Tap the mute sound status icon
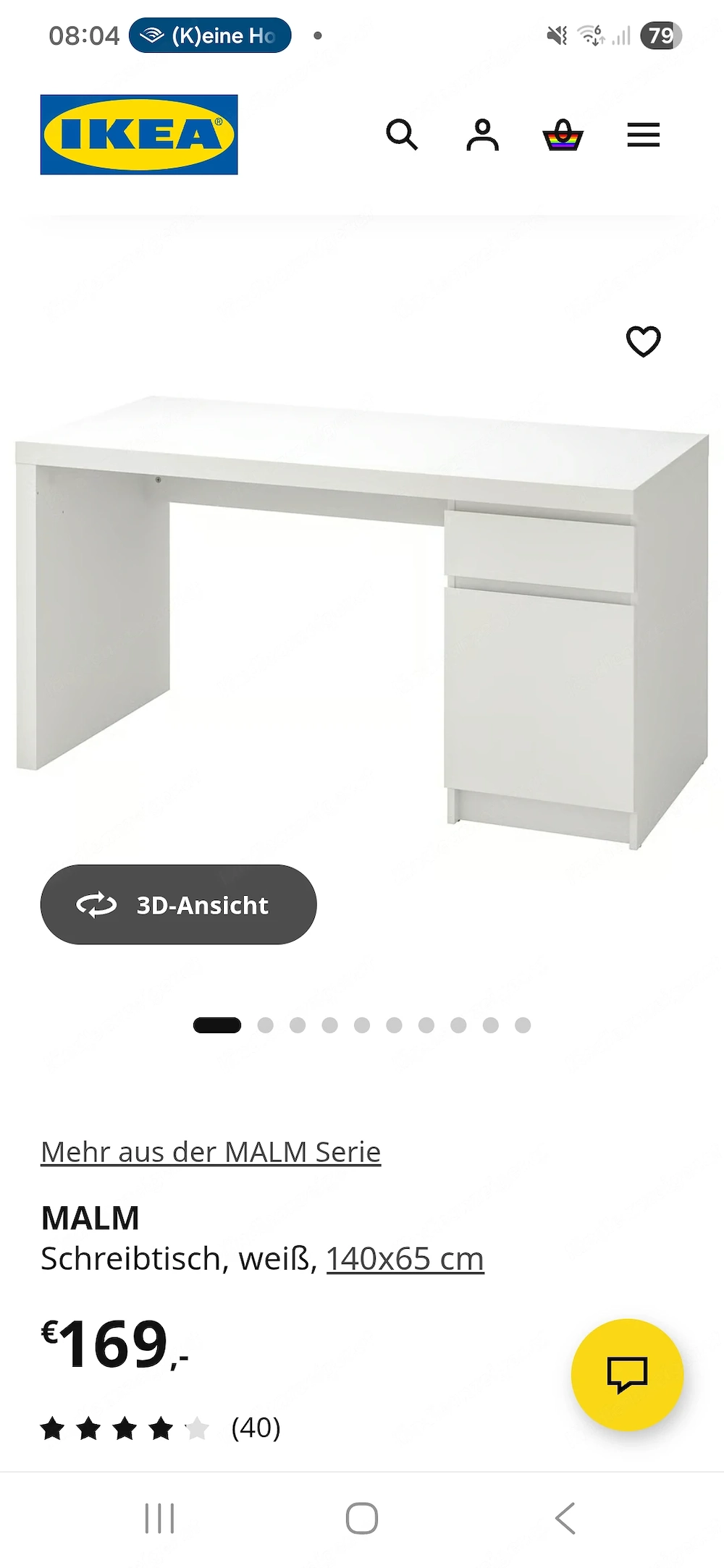This screenshot has width=724, height=1568. (556, 35)
